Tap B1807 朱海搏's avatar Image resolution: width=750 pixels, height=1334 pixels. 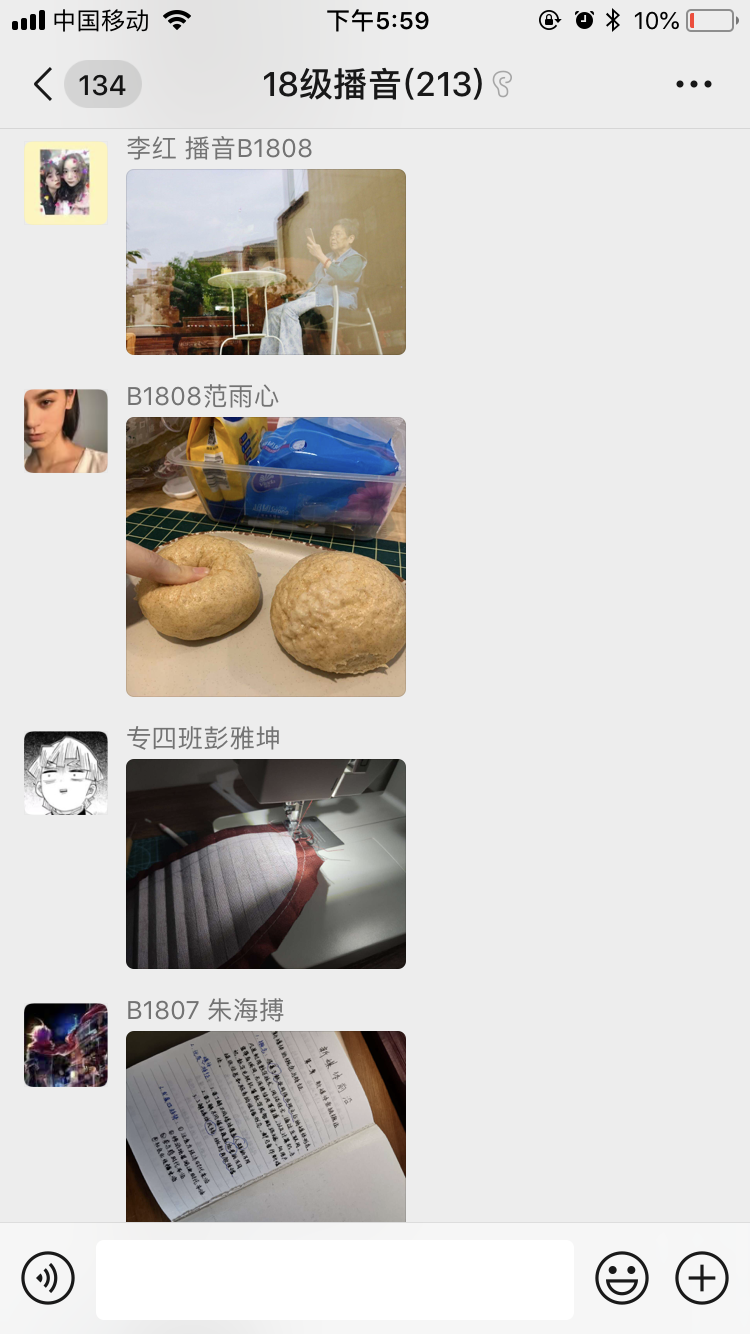click(66, 1045)
